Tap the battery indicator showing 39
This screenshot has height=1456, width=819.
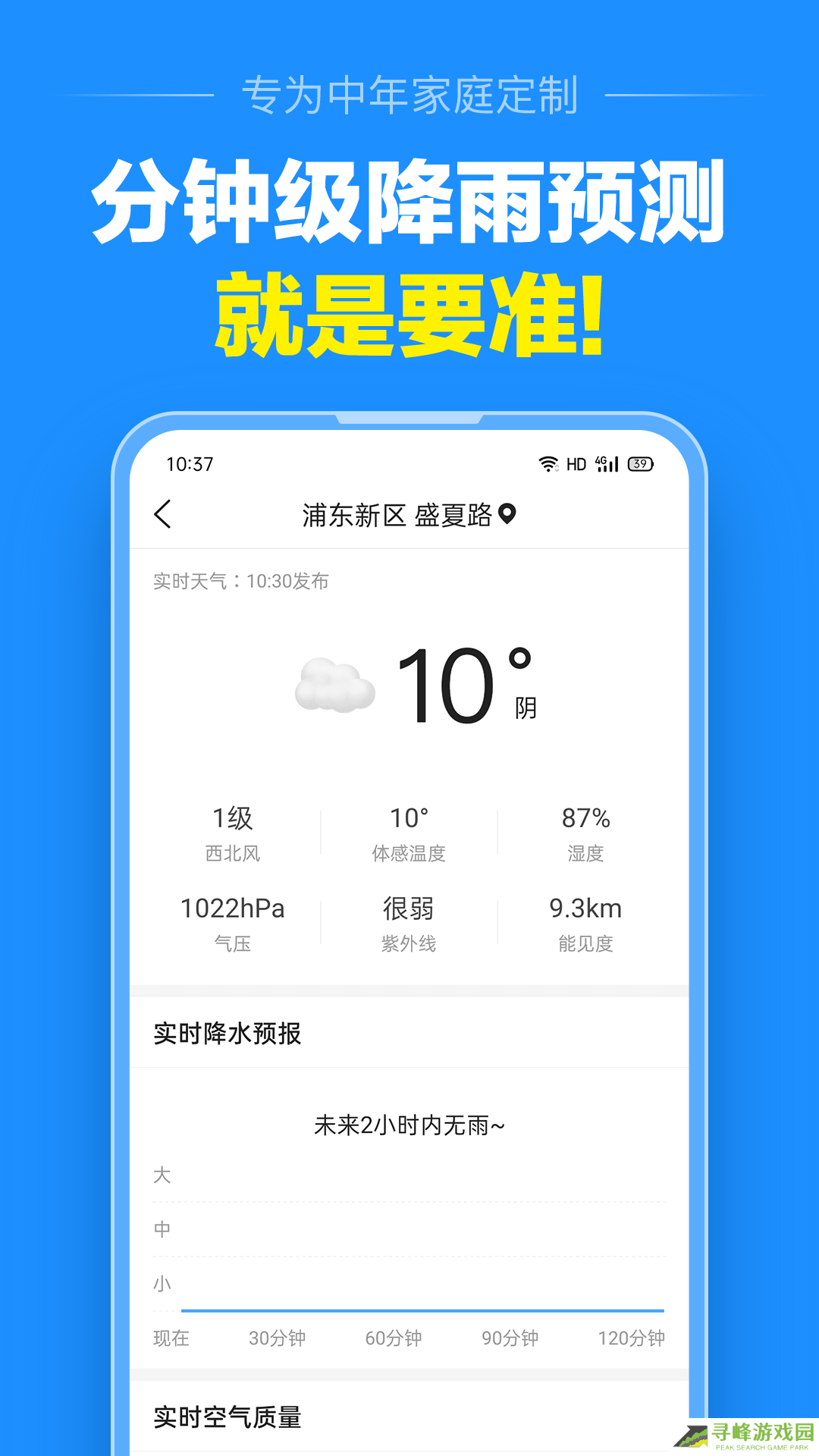click(x=641, y=463)
